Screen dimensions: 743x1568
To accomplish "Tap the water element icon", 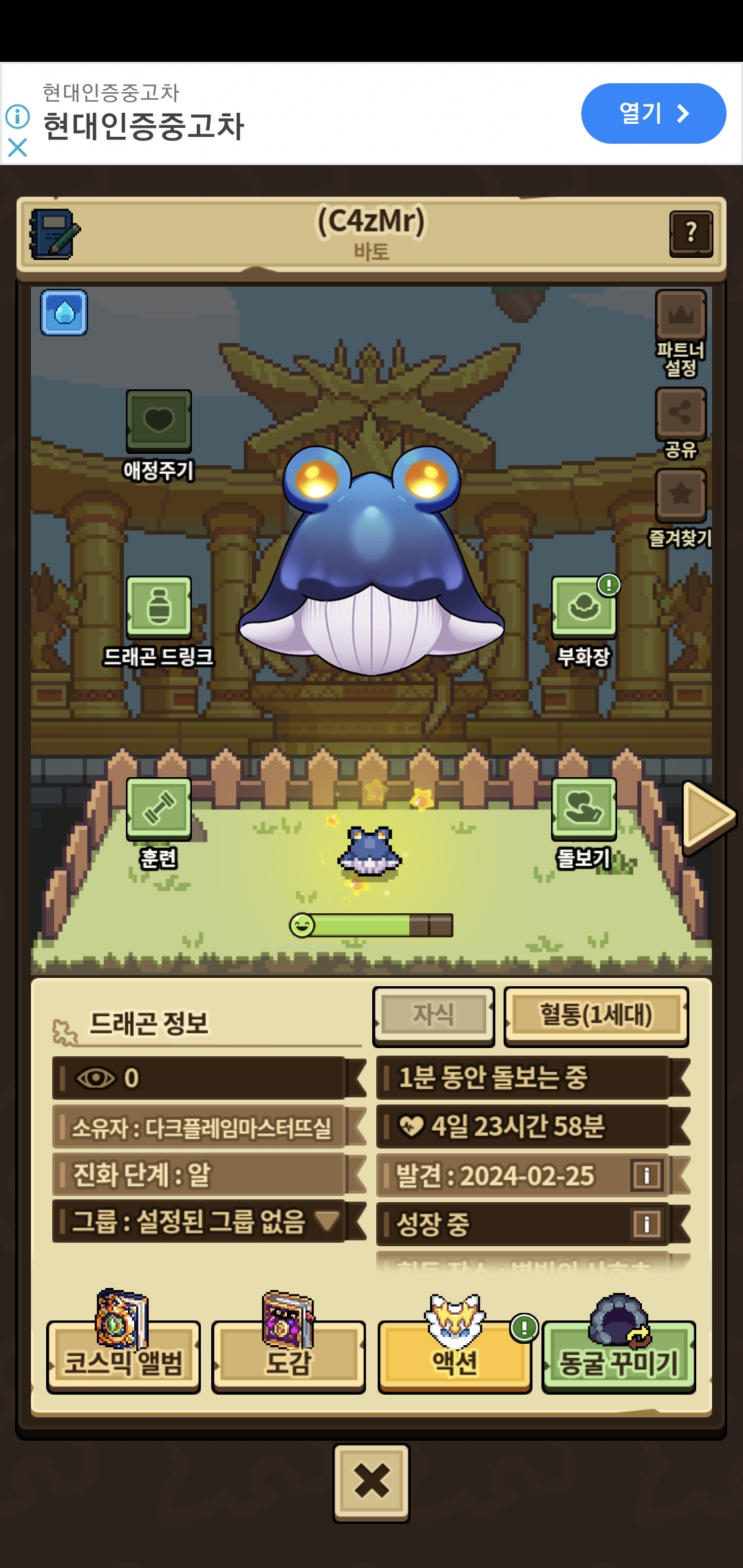I will [64, 313].
